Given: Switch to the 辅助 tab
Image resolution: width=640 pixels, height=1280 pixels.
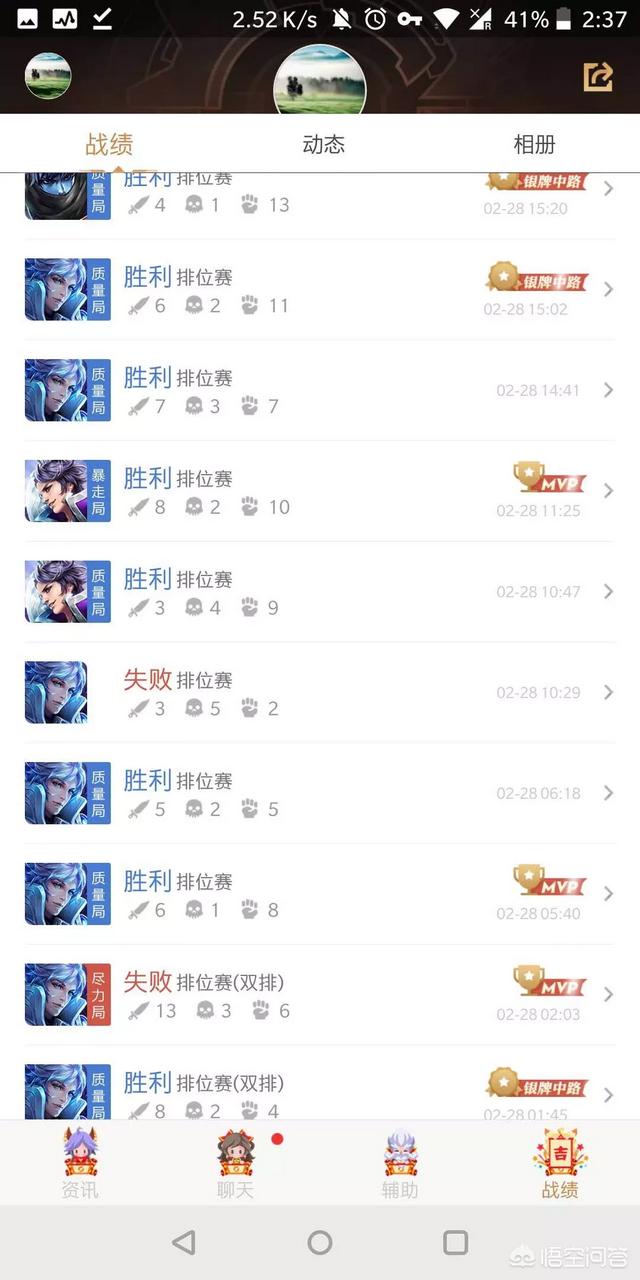Looking at the screenshot, I should (x=399, y=1163).
